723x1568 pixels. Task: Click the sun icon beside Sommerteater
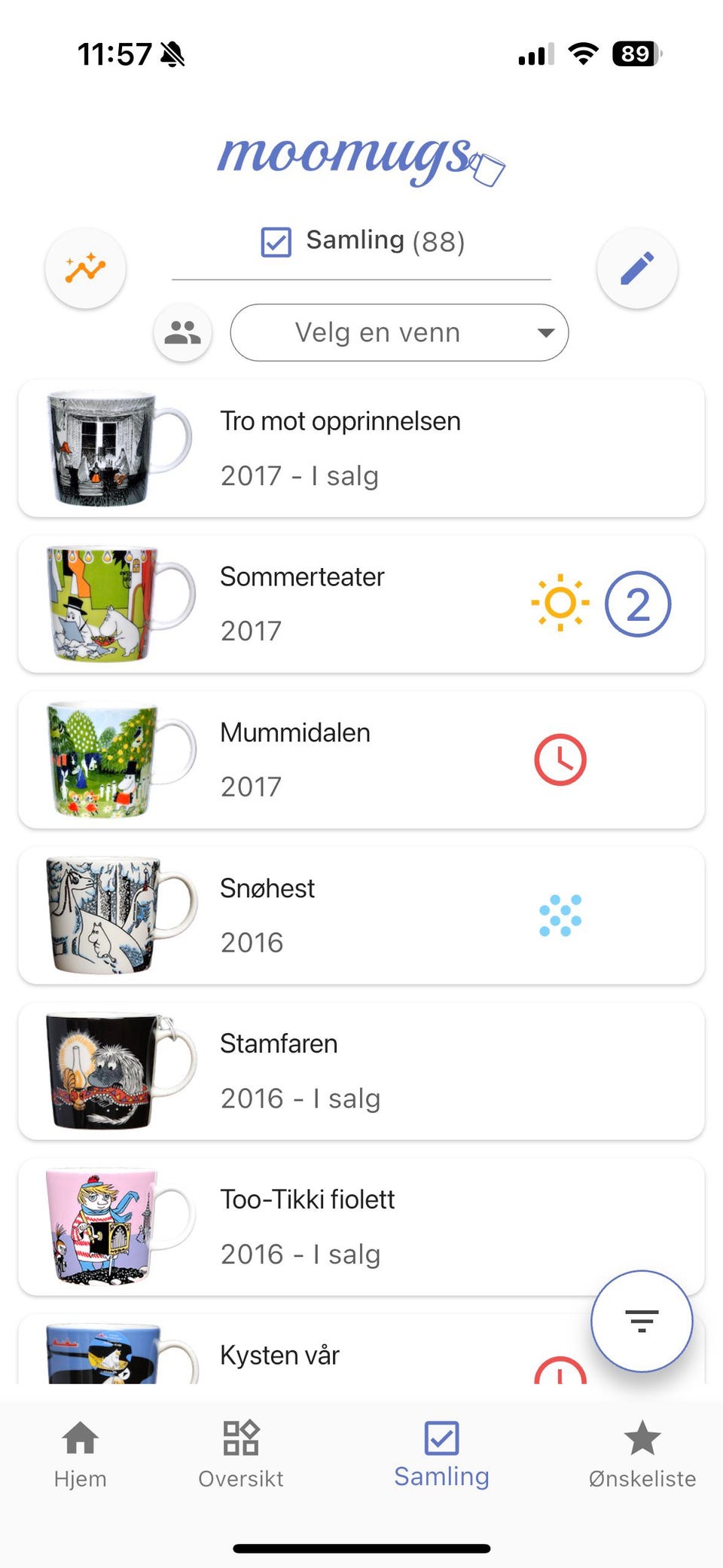560,604
